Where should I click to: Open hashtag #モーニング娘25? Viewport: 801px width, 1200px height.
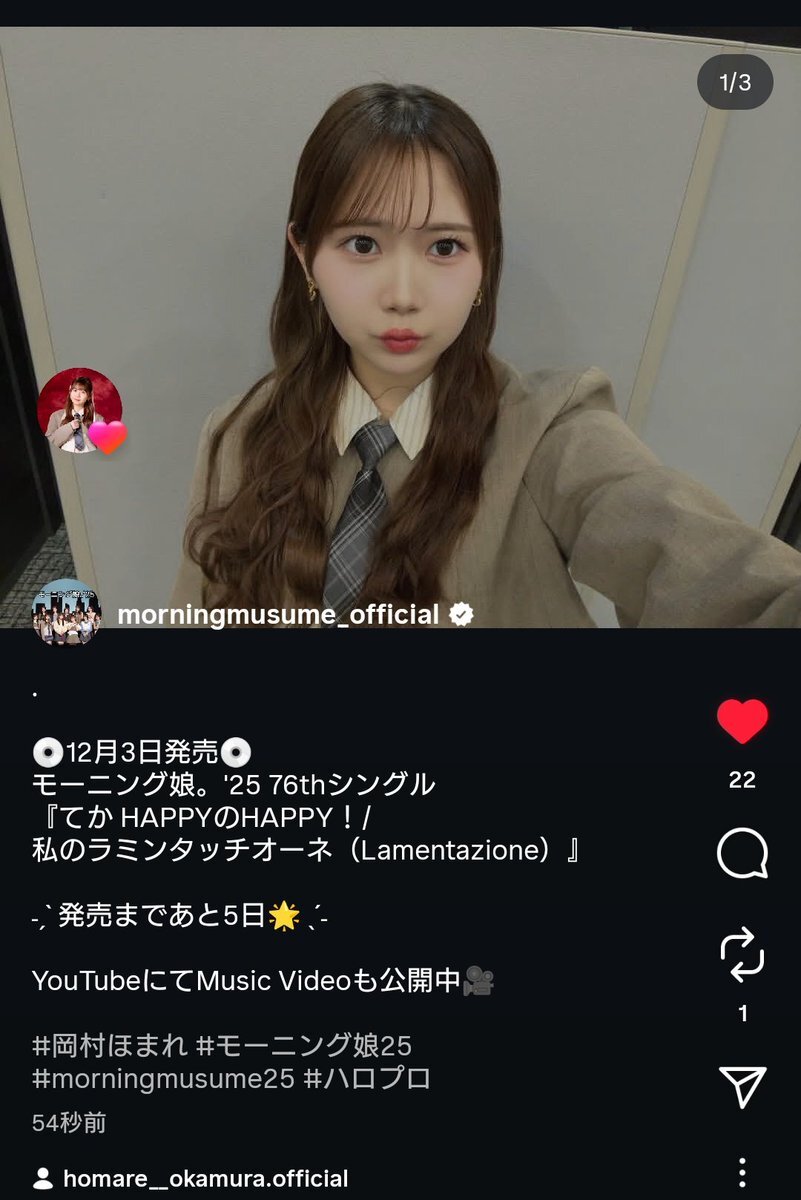point(304,1046)
